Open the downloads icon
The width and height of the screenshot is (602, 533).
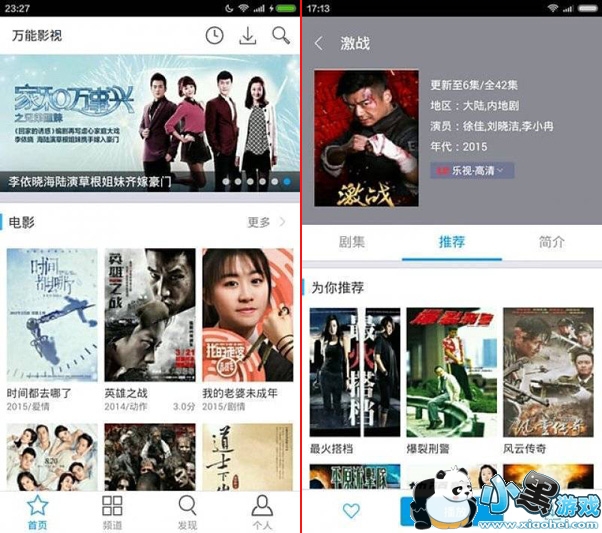(x=248, y=36)
